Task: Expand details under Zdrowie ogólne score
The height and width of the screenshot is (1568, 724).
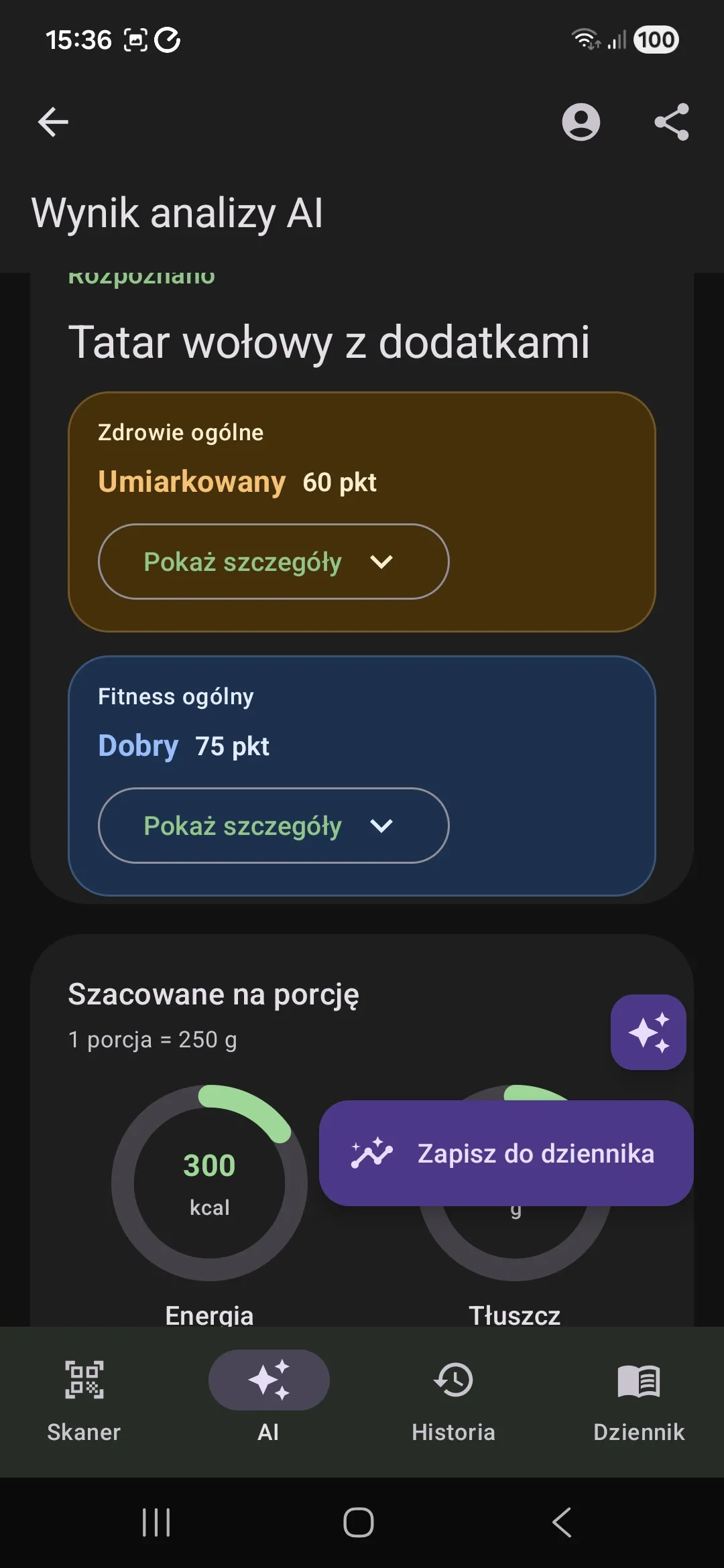Action: (x=273, y=562)
